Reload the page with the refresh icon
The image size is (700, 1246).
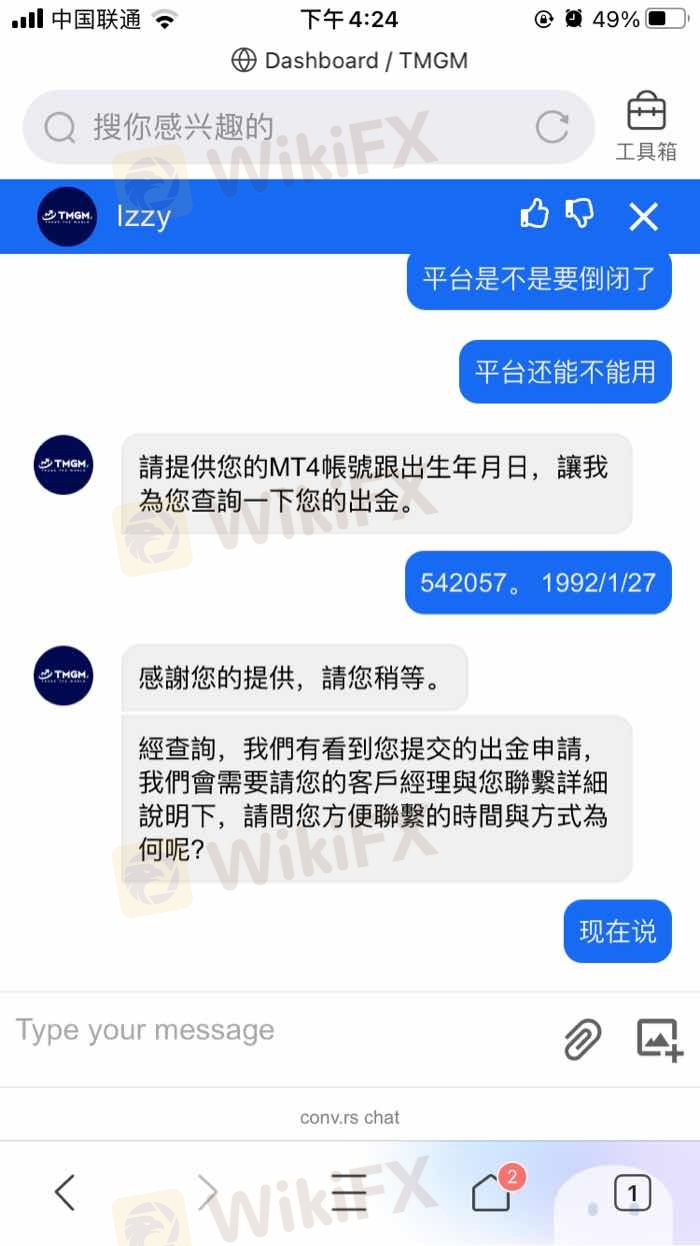pyautogui.click(x=552, y=127)
